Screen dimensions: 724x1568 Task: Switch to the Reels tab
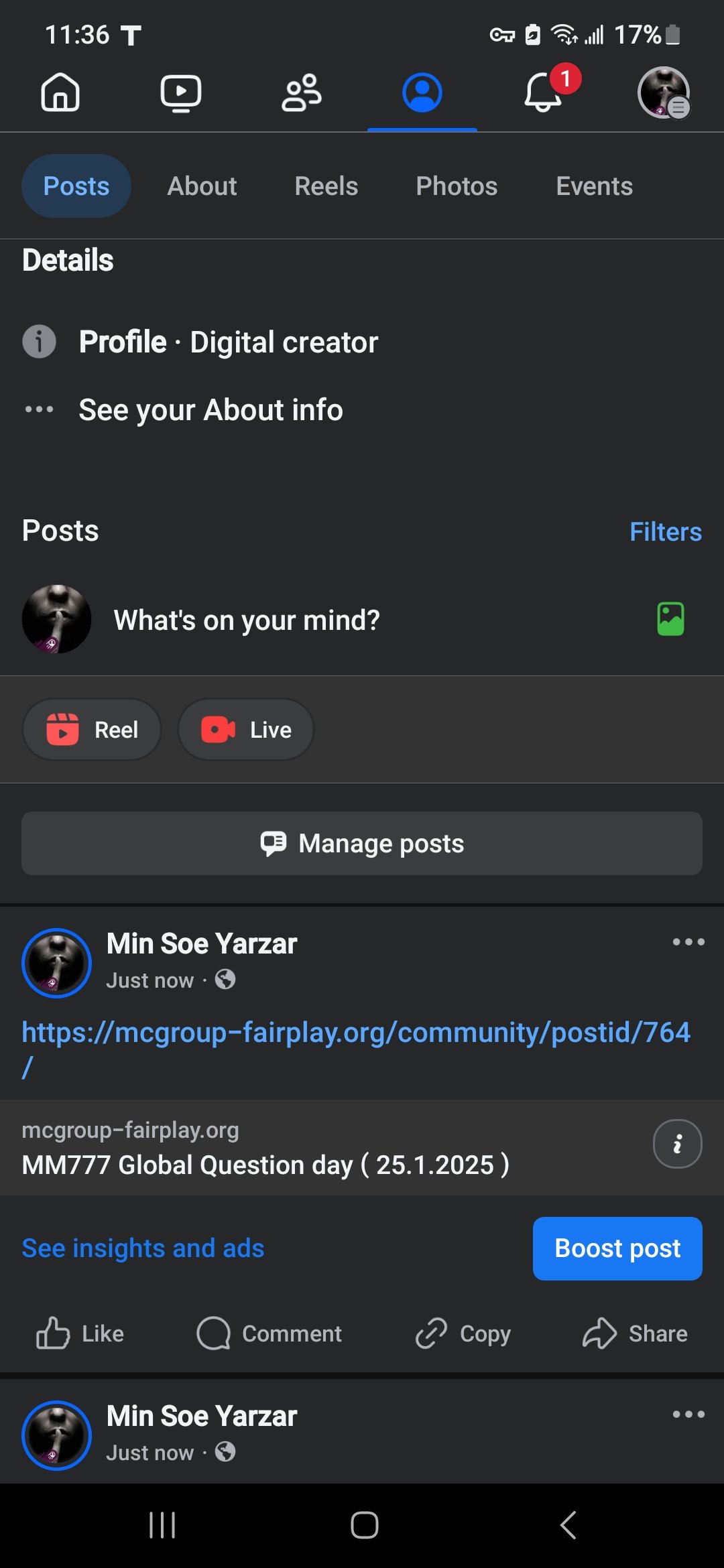pyautogui.click(x=326, y=186)
